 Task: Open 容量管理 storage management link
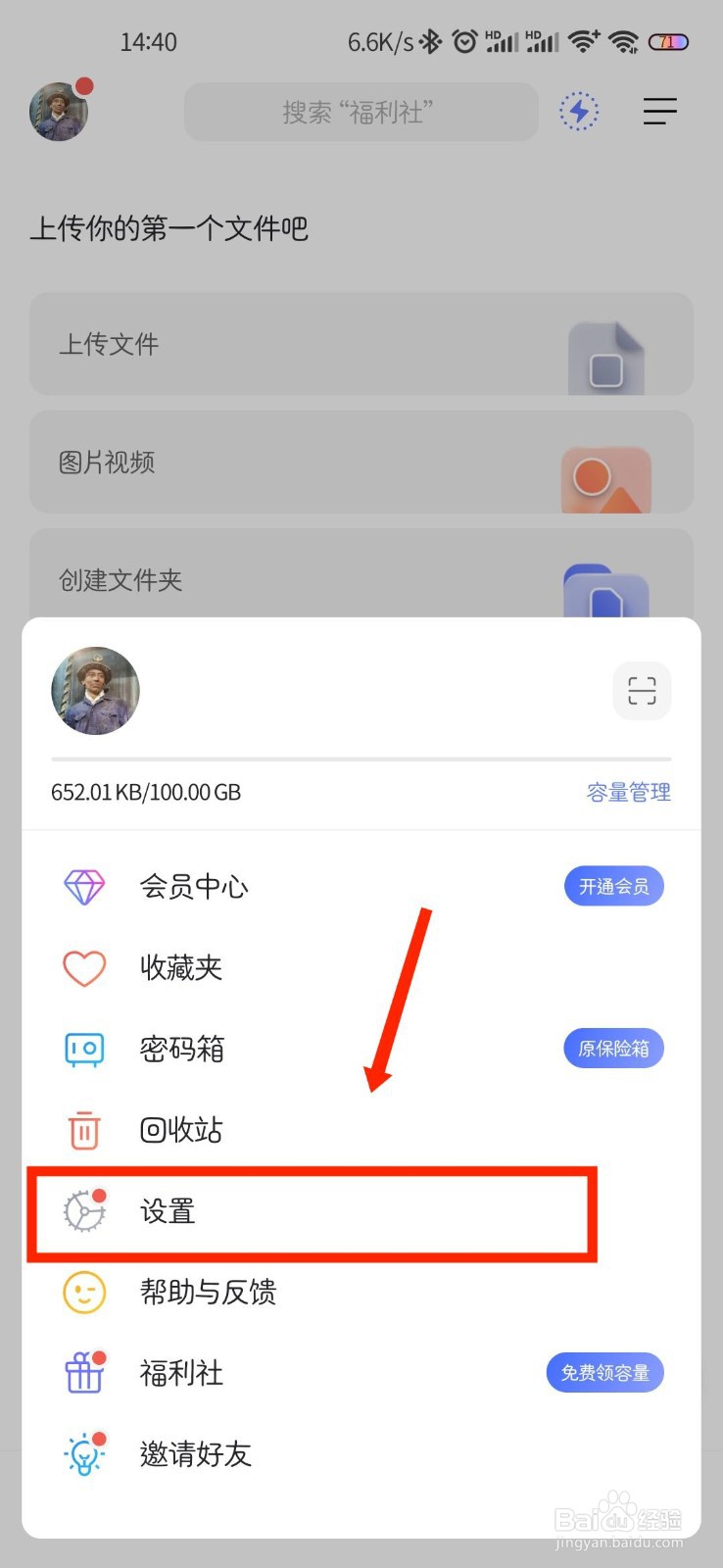coord(628,792)
